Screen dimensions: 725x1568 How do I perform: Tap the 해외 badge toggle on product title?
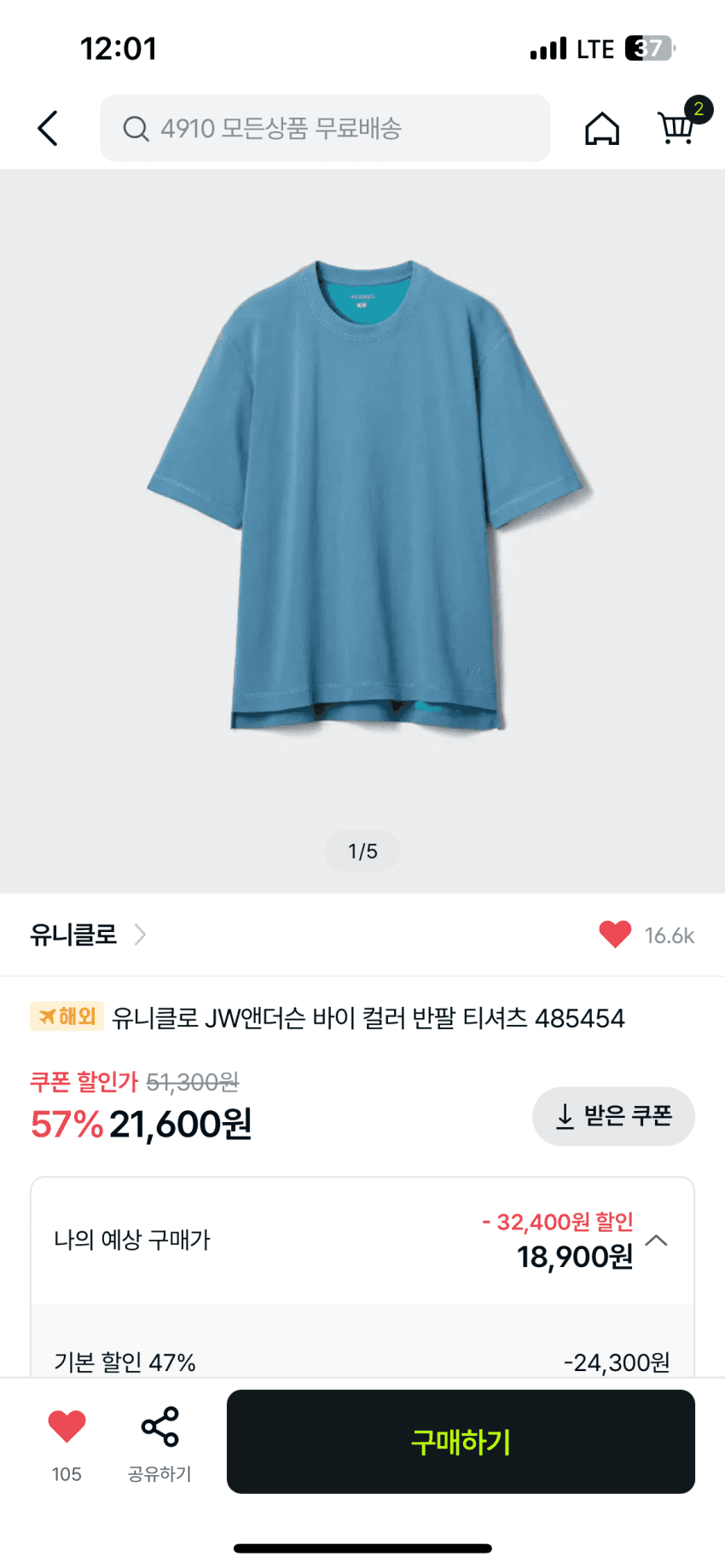click(x=67, y=1015)
